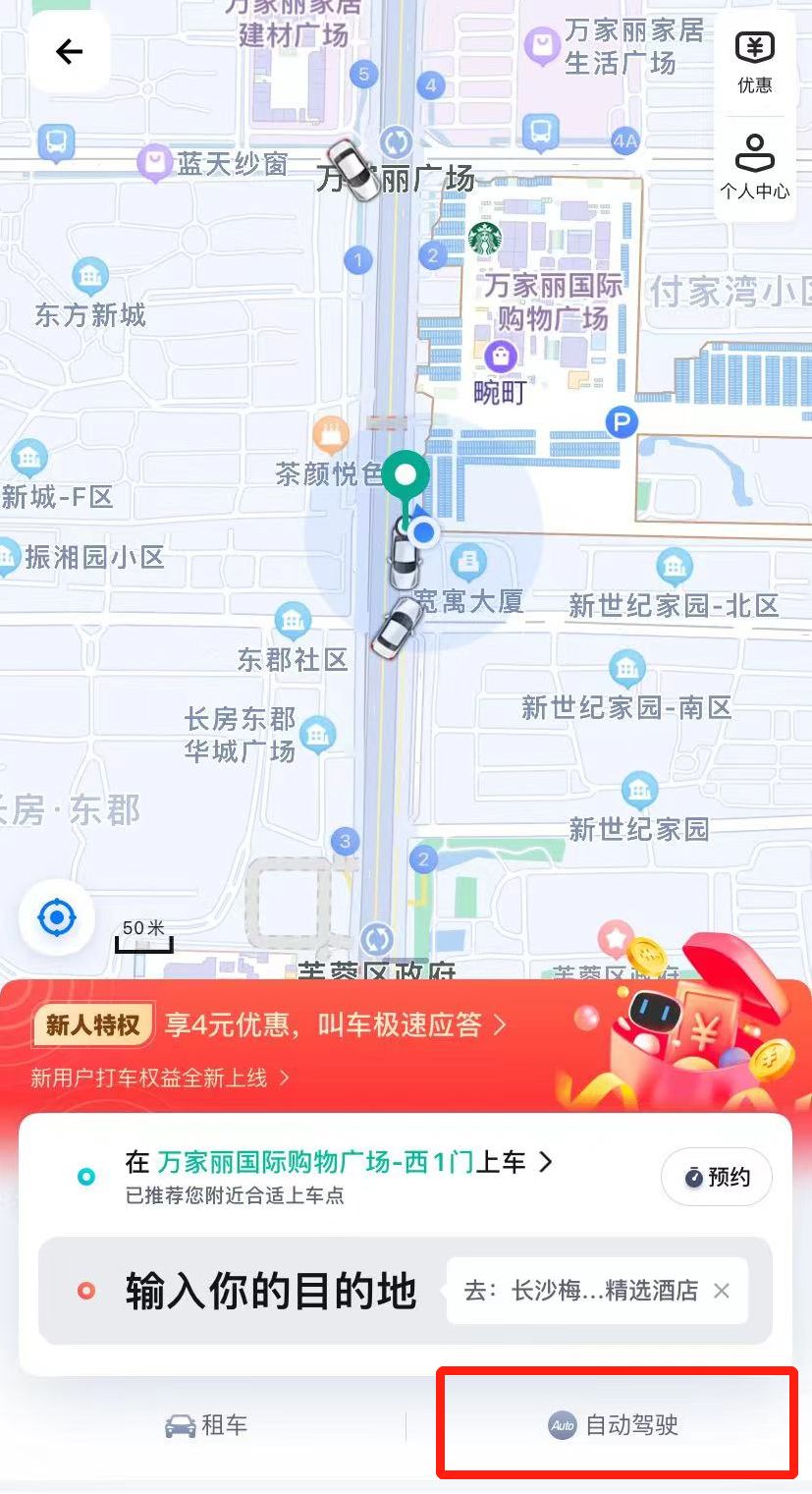Tap the 预约 timer icon button
Screen dimensions: 812x1494
click(717, 1177)
